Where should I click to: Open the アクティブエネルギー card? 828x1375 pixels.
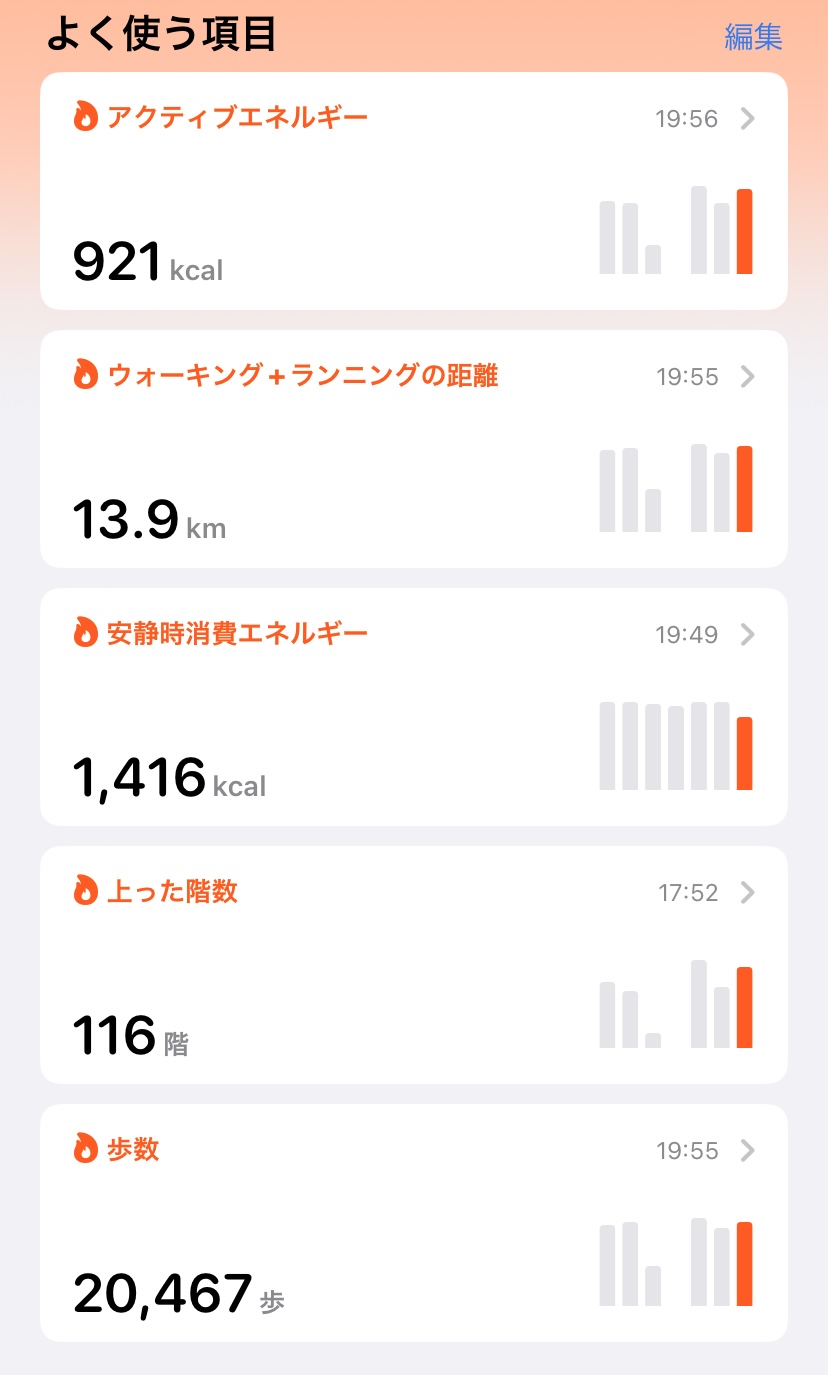pyautogui.click(x=414, y=191)
